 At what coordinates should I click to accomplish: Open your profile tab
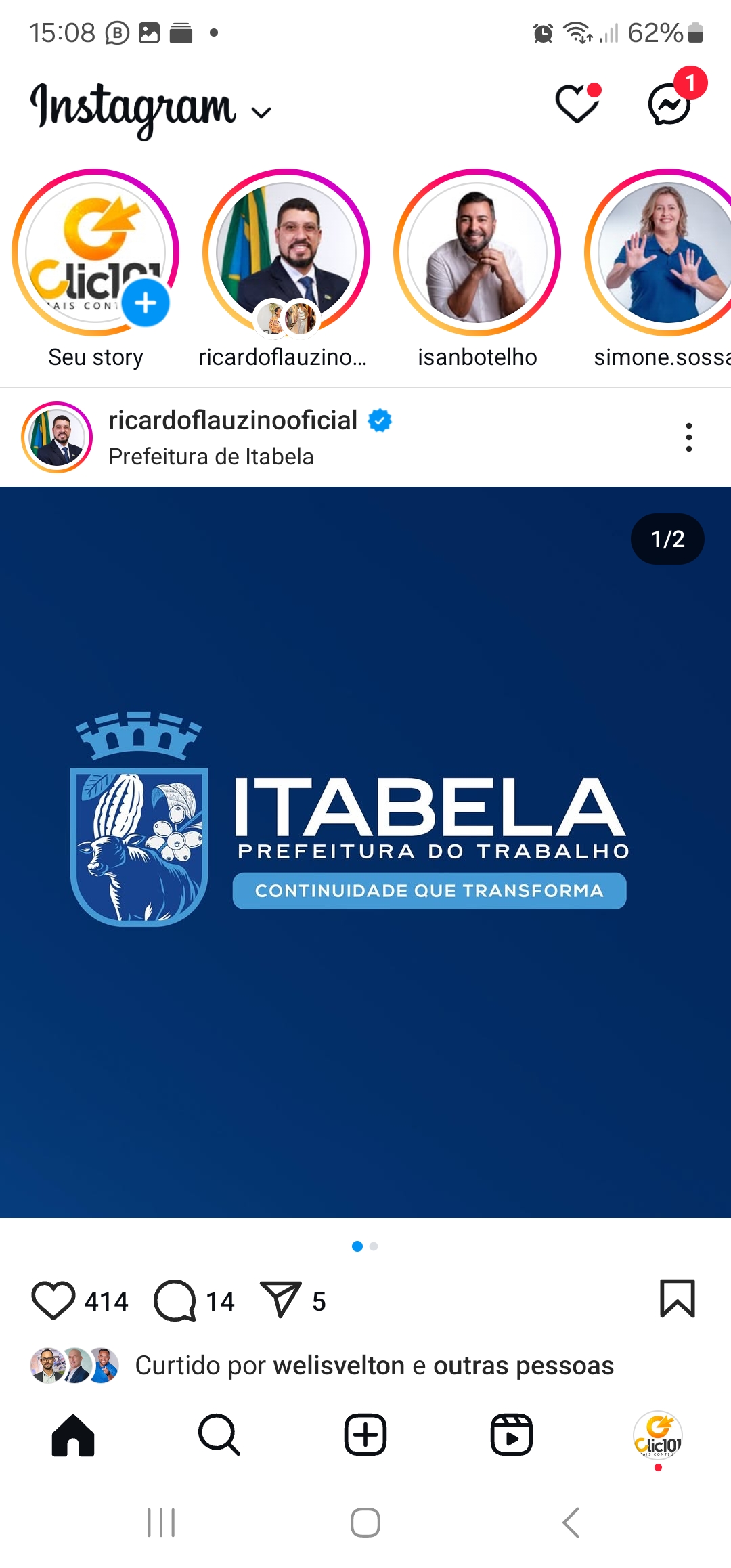point(658,1435)
